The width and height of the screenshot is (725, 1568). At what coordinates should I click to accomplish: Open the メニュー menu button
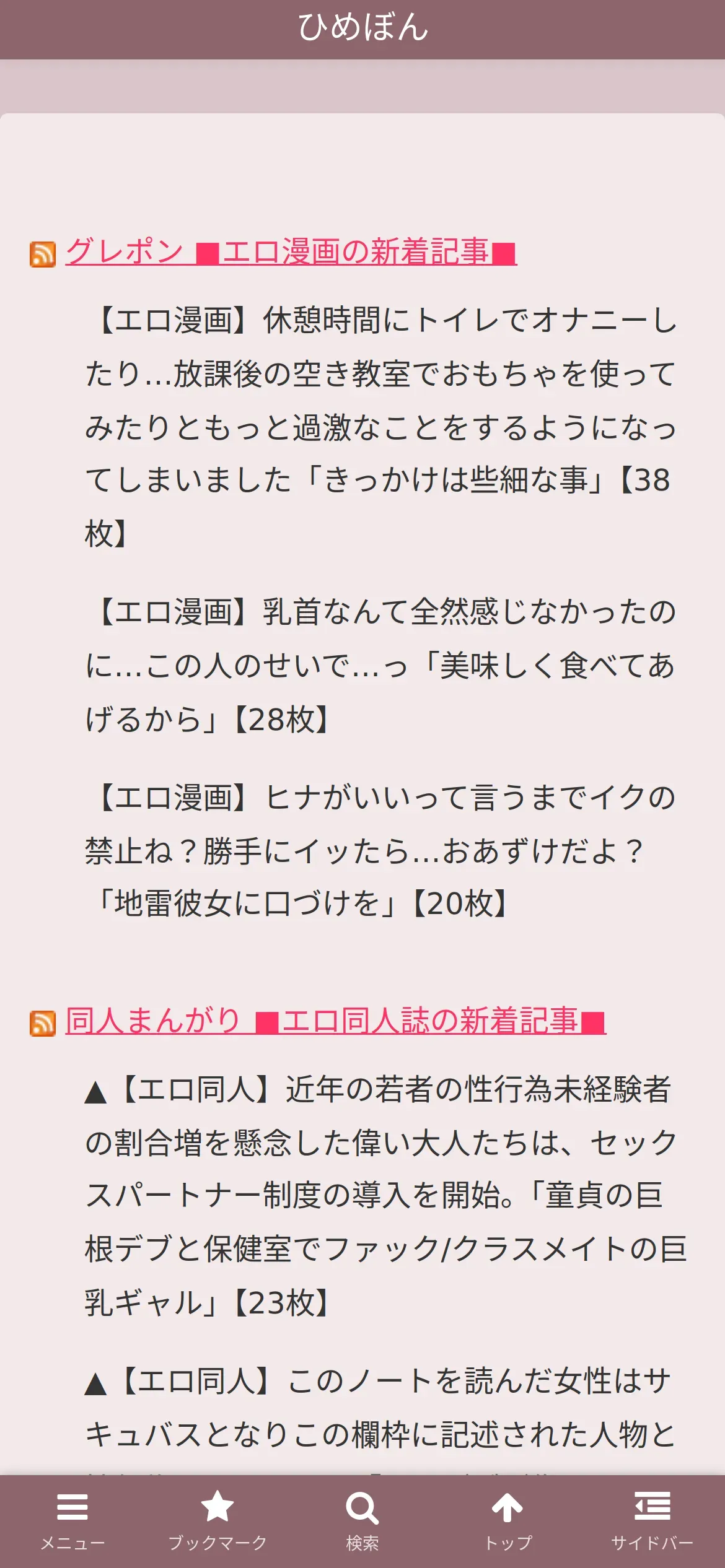pos(72,1522)
